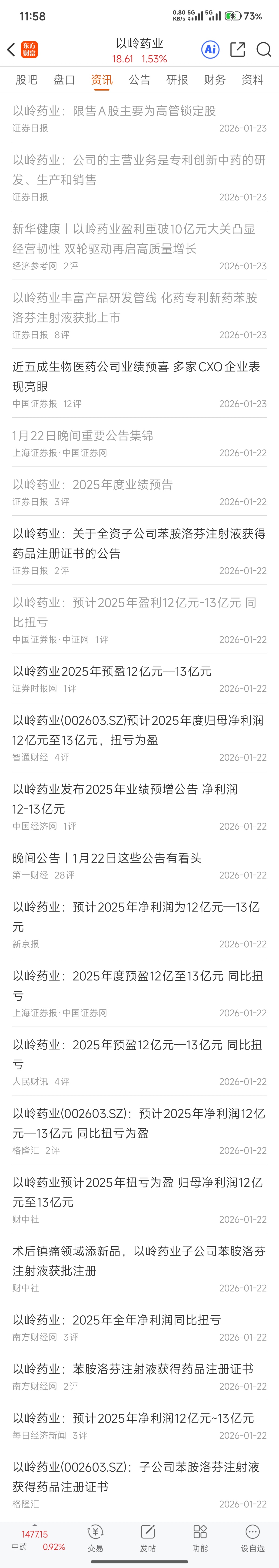
Task: Tap 发帖 to write a post
Action: [x=148, y=1537]
